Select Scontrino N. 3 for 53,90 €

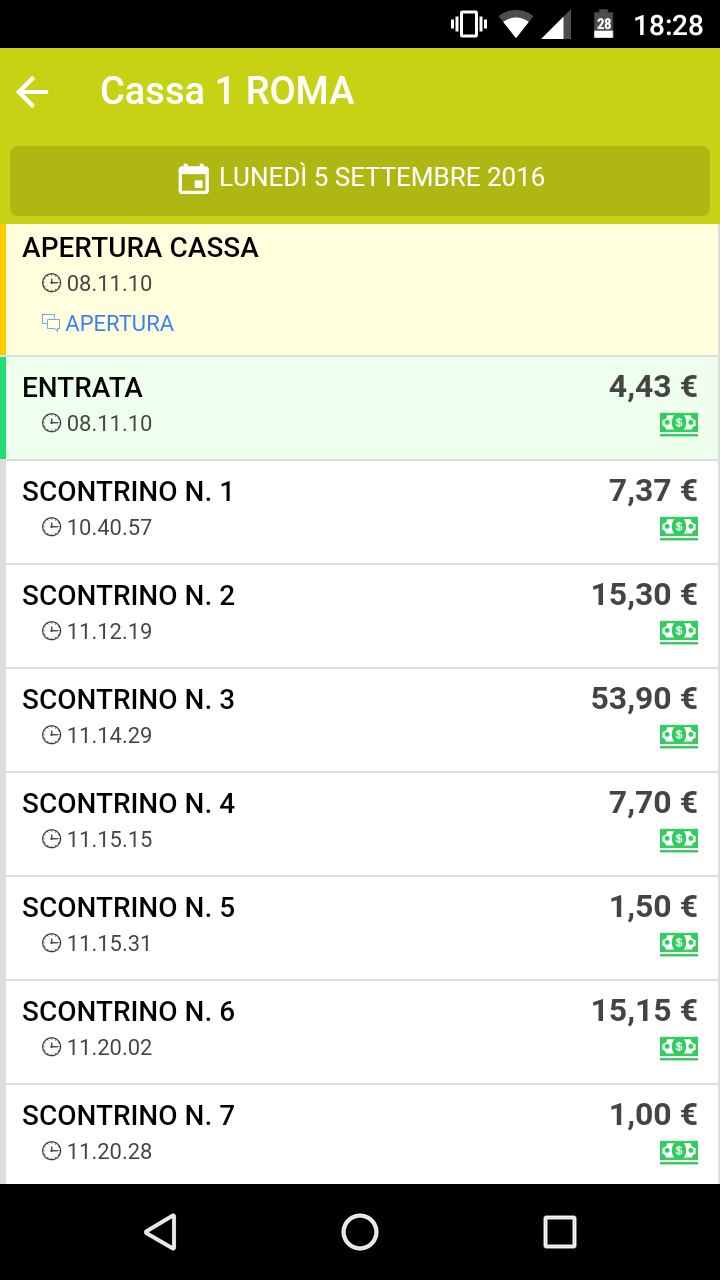pyautogui.click(x=360, y=720)
